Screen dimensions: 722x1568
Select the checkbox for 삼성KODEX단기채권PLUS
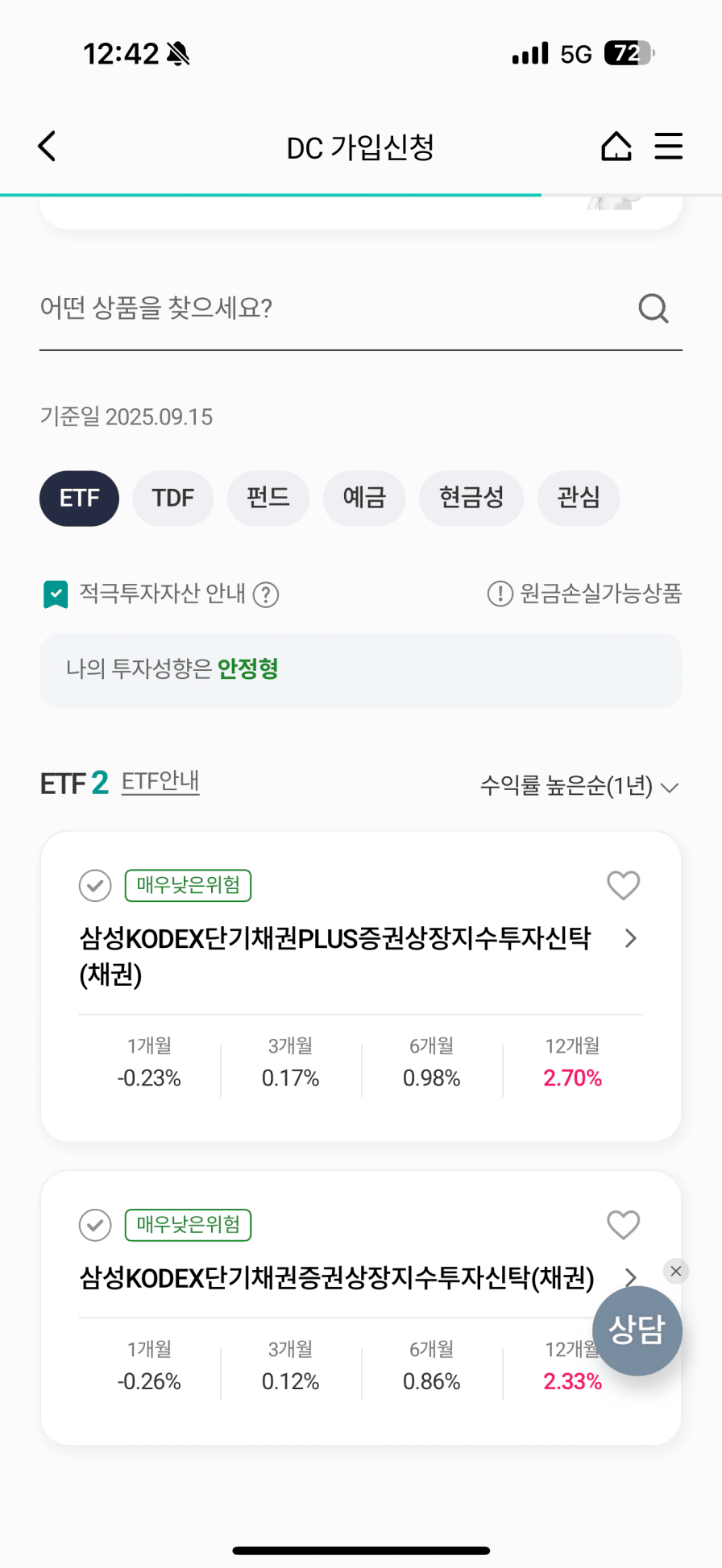95,886
